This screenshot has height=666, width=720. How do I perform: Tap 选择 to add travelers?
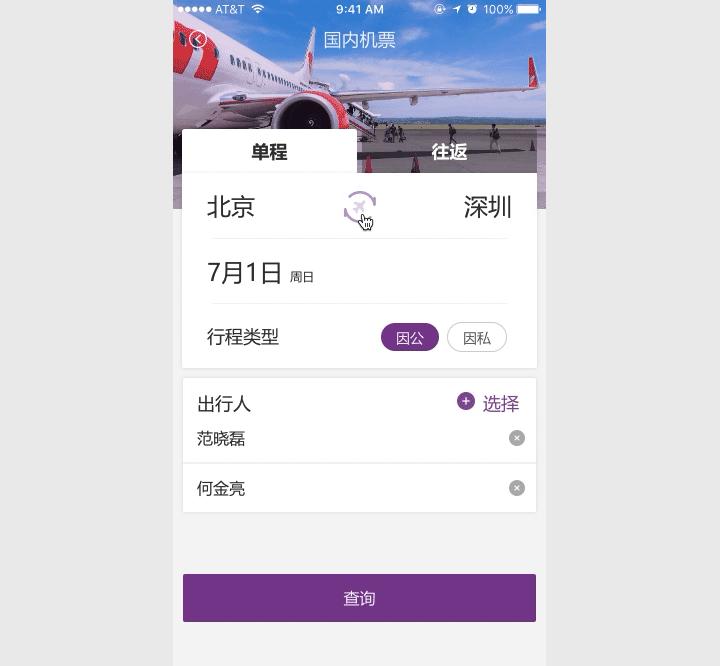pos(488,403)
